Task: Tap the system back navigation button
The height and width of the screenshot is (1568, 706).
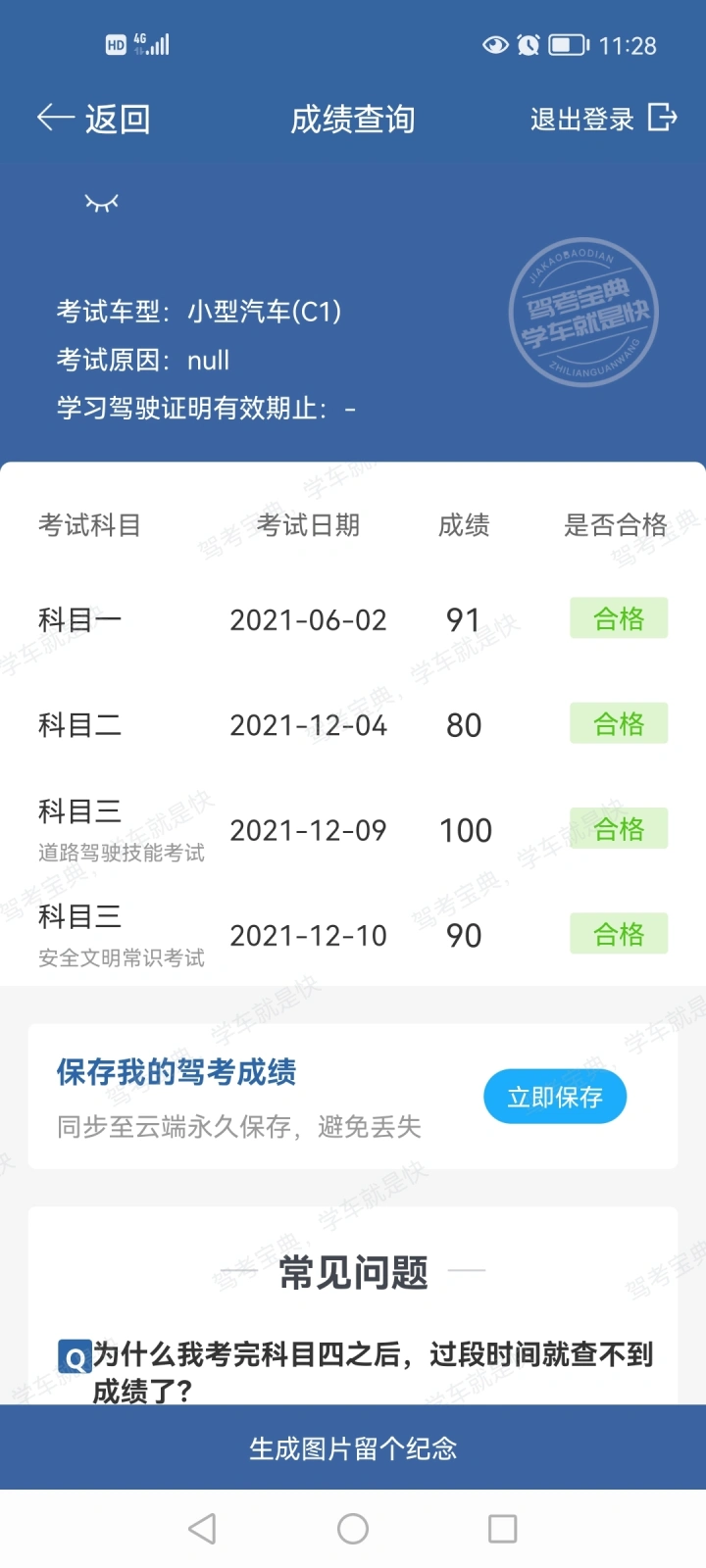Action: [x=202, y=1529]
